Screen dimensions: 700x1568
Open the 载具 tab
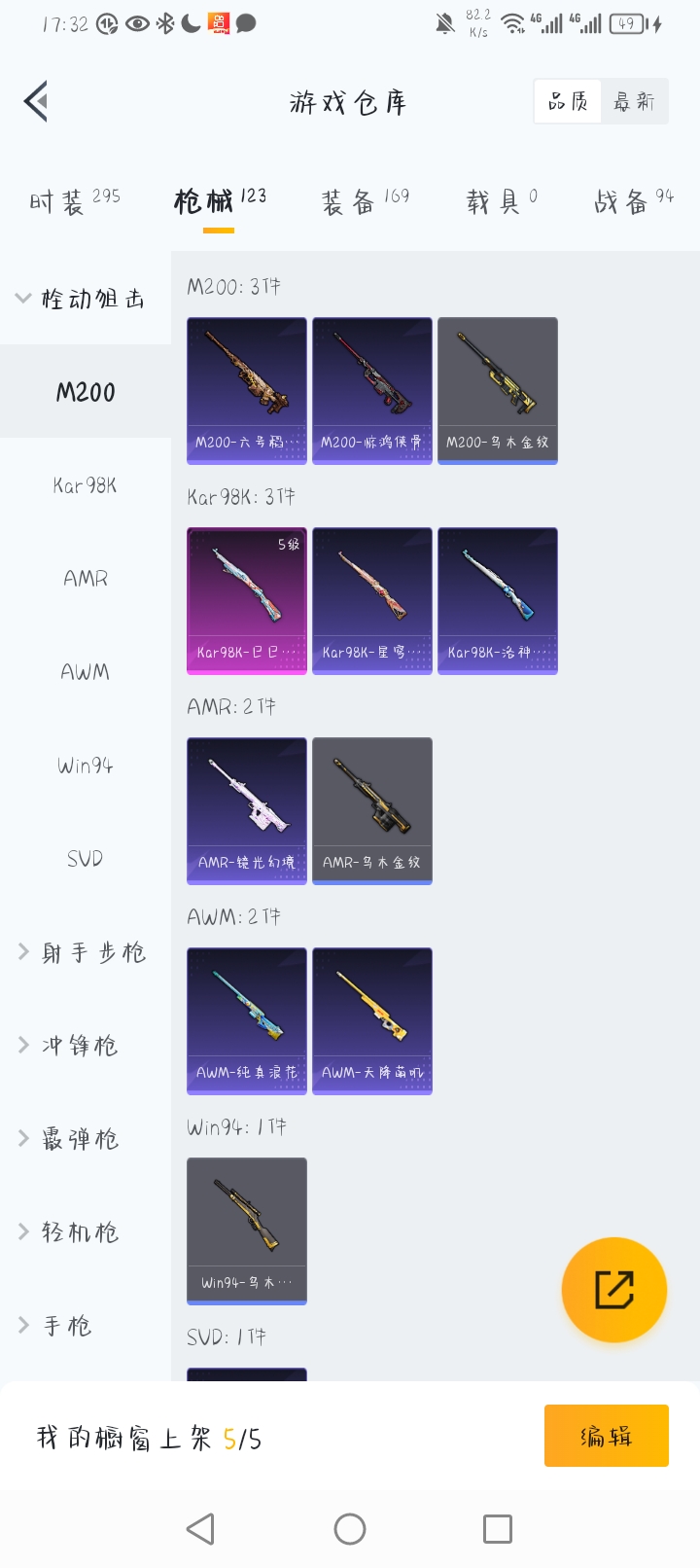click(x=501, y=201)
